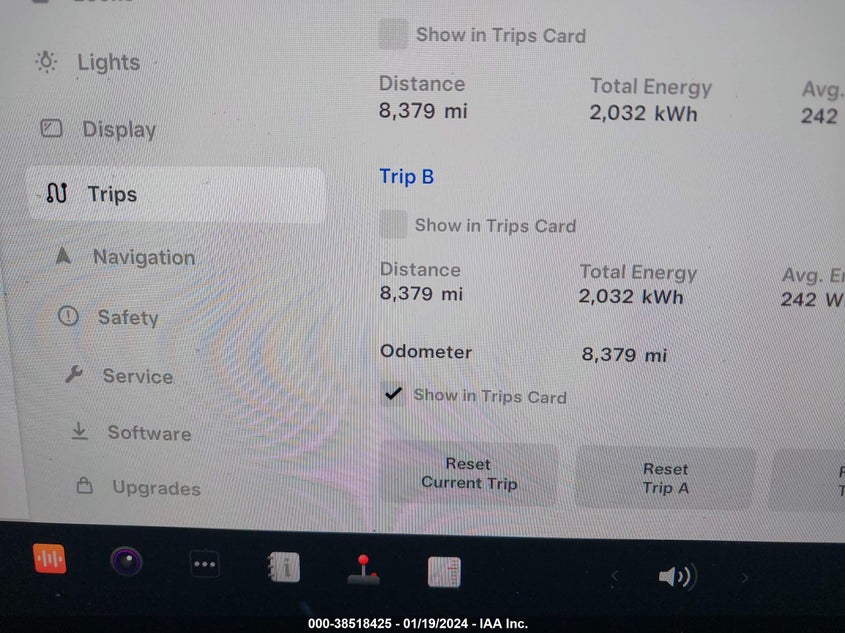Open the energy graph app
Screen dimensions: 845x633
pos(443,571)
